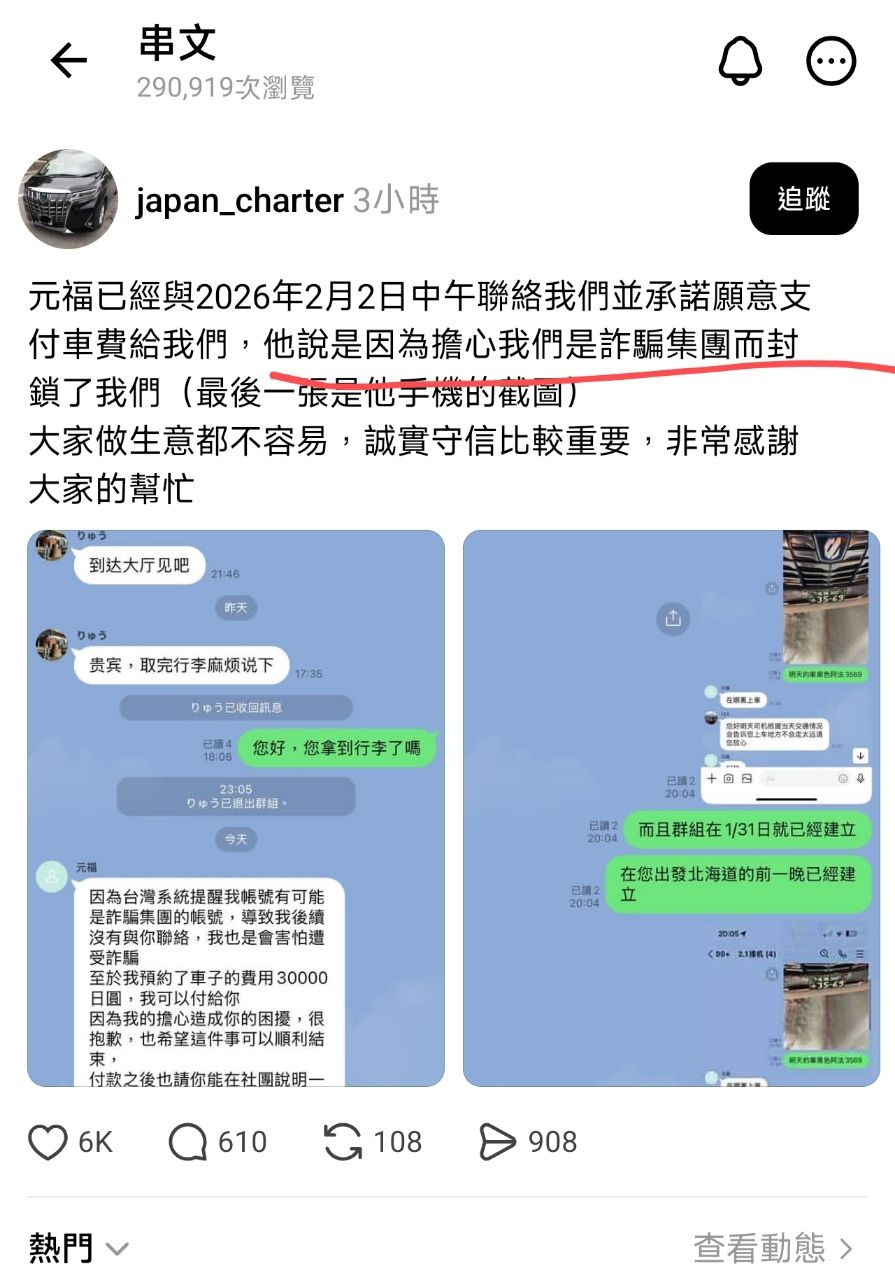Expand the 熱門 sort dropdown
Viewport: 895px width, 1280px height.
[x=79, y=1248]
